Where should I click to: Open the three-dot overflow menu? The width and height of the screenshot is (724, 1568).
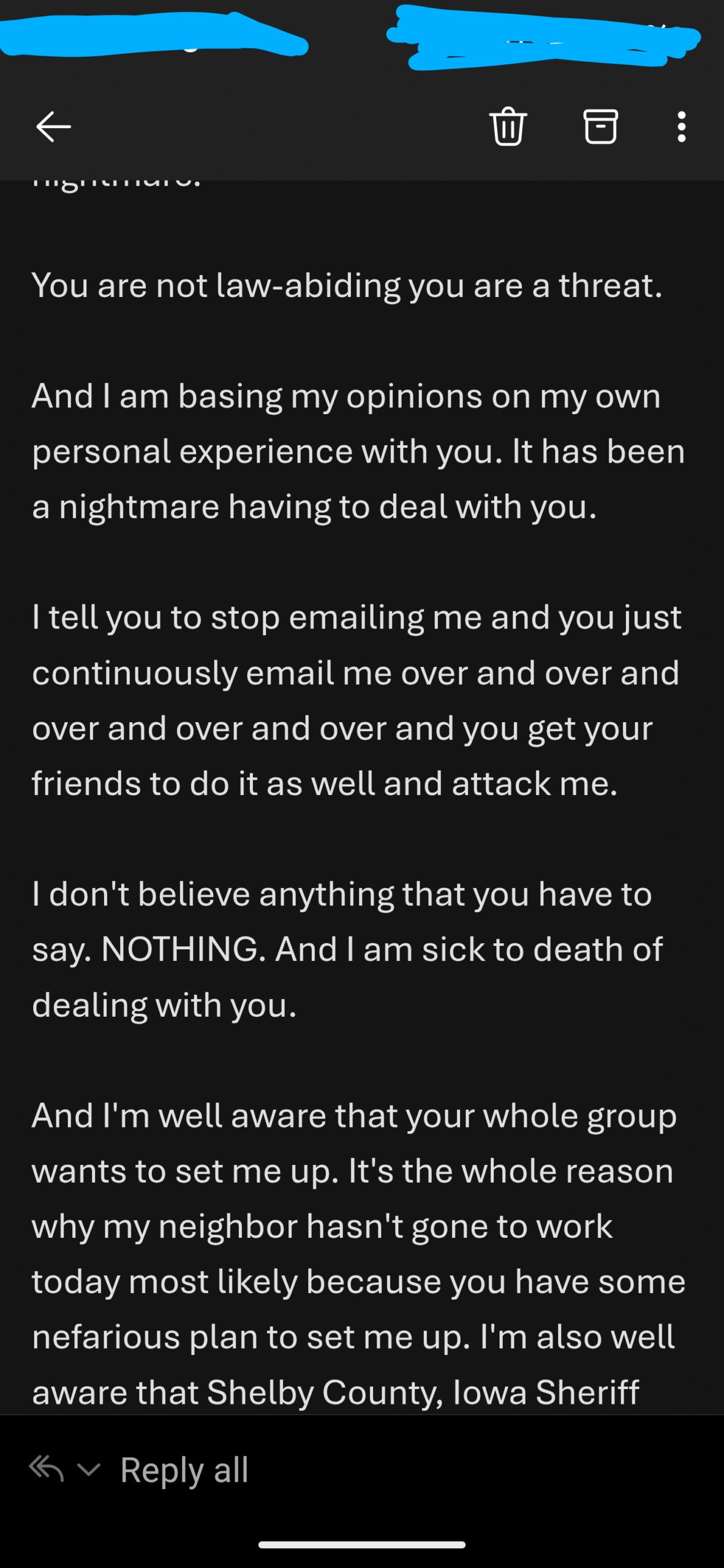point(681,127)
